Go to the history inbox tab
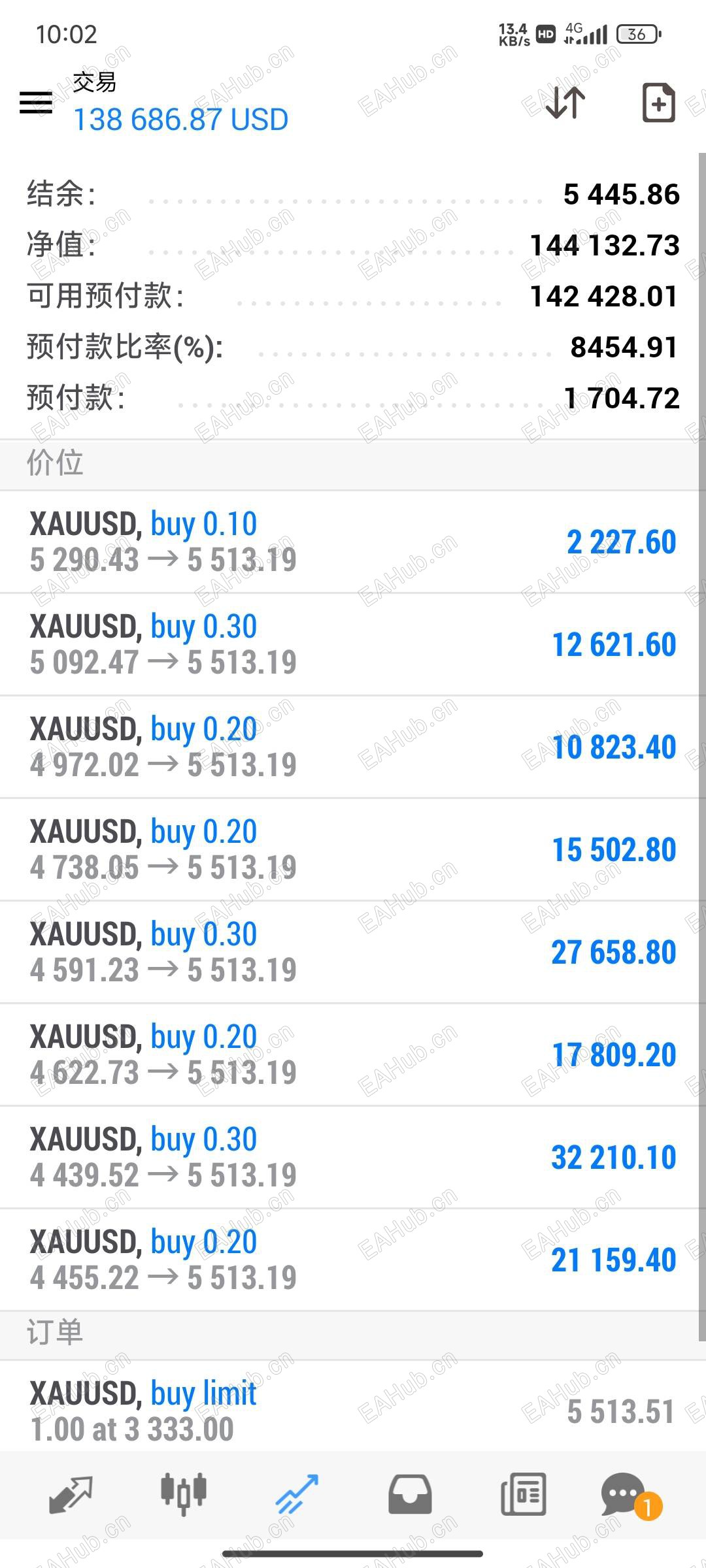Viewport: 706px width, 1568px height. pos(410,1495)
